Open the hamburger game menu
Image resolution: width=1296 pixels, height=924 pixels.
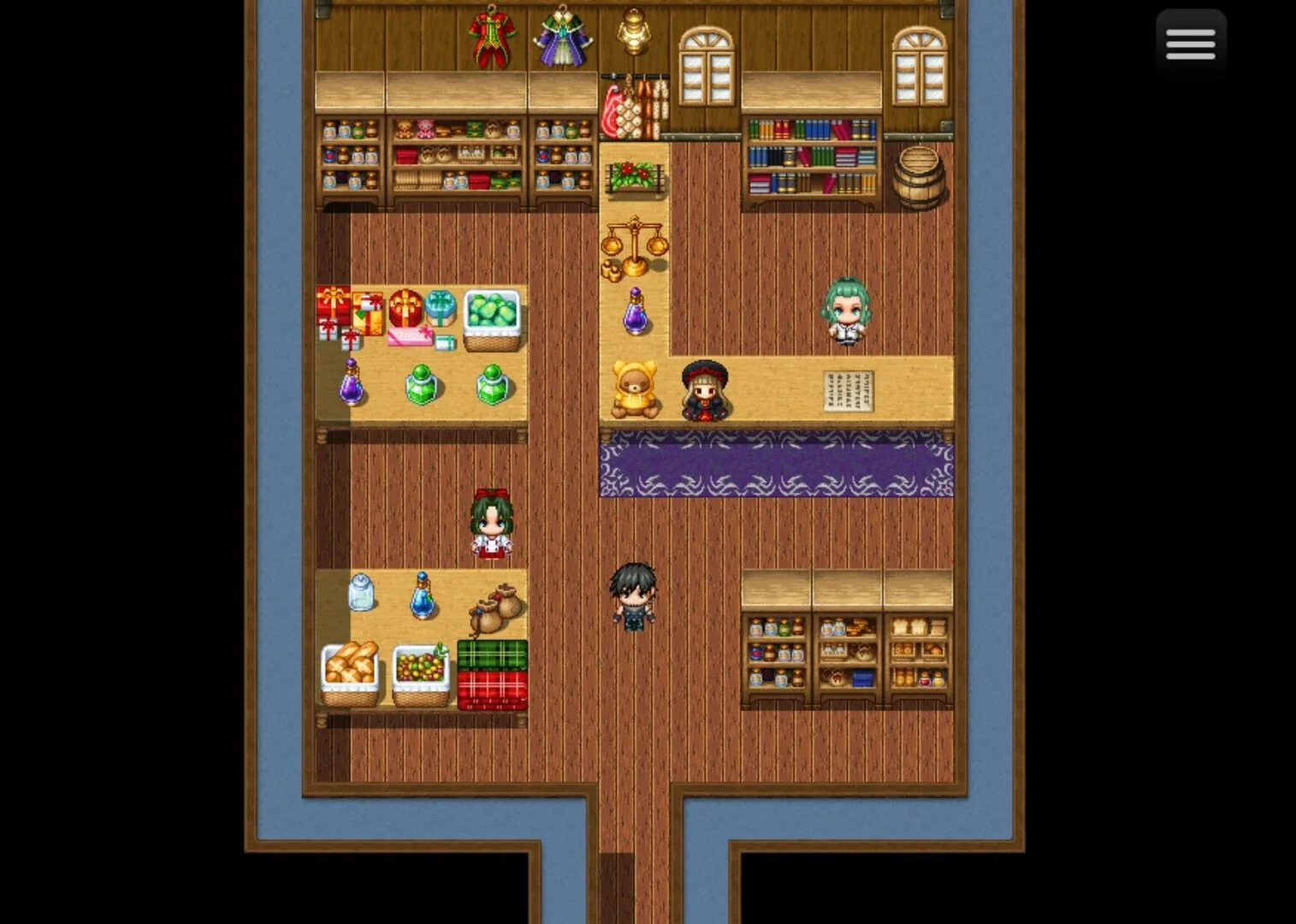tap(1190, 43)
